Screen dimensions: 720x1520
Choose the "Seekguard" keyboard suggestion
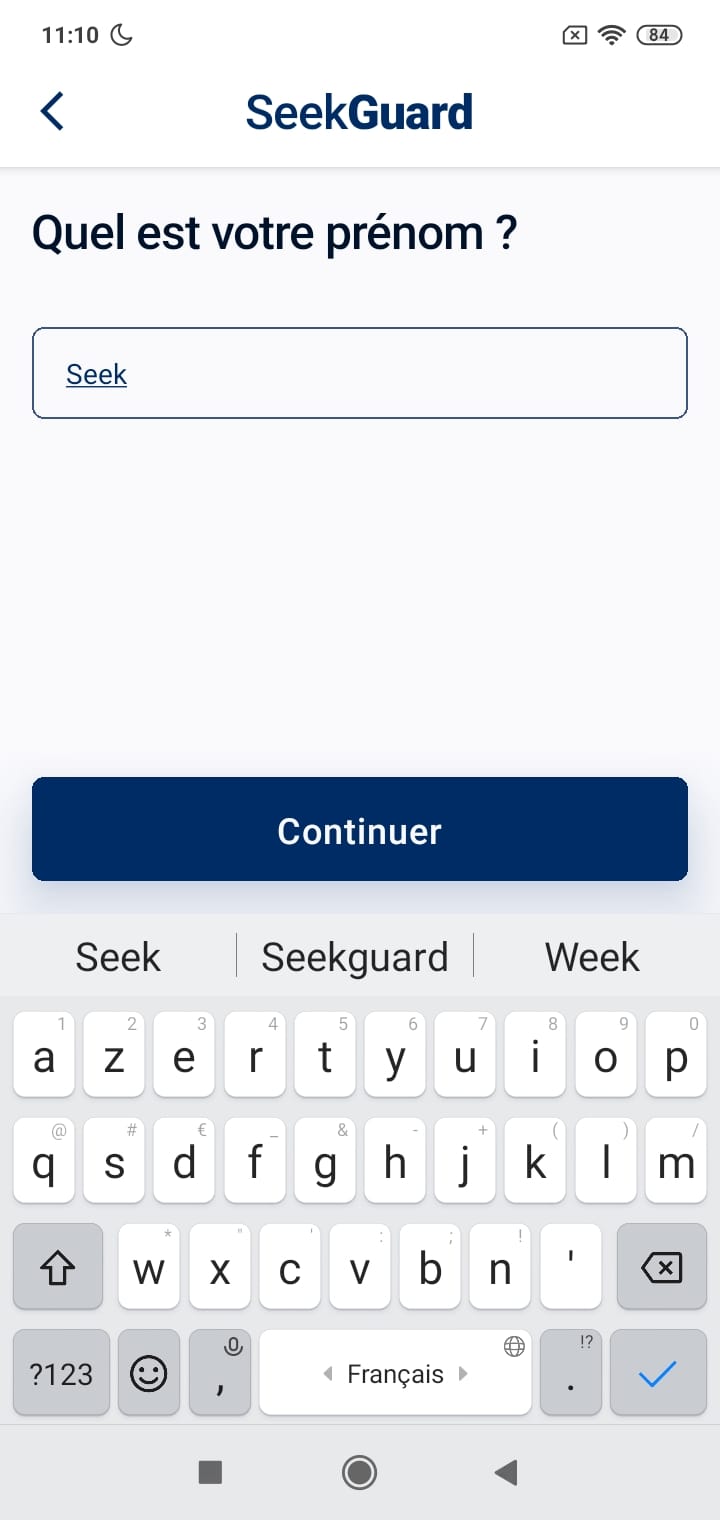point(355,957)
